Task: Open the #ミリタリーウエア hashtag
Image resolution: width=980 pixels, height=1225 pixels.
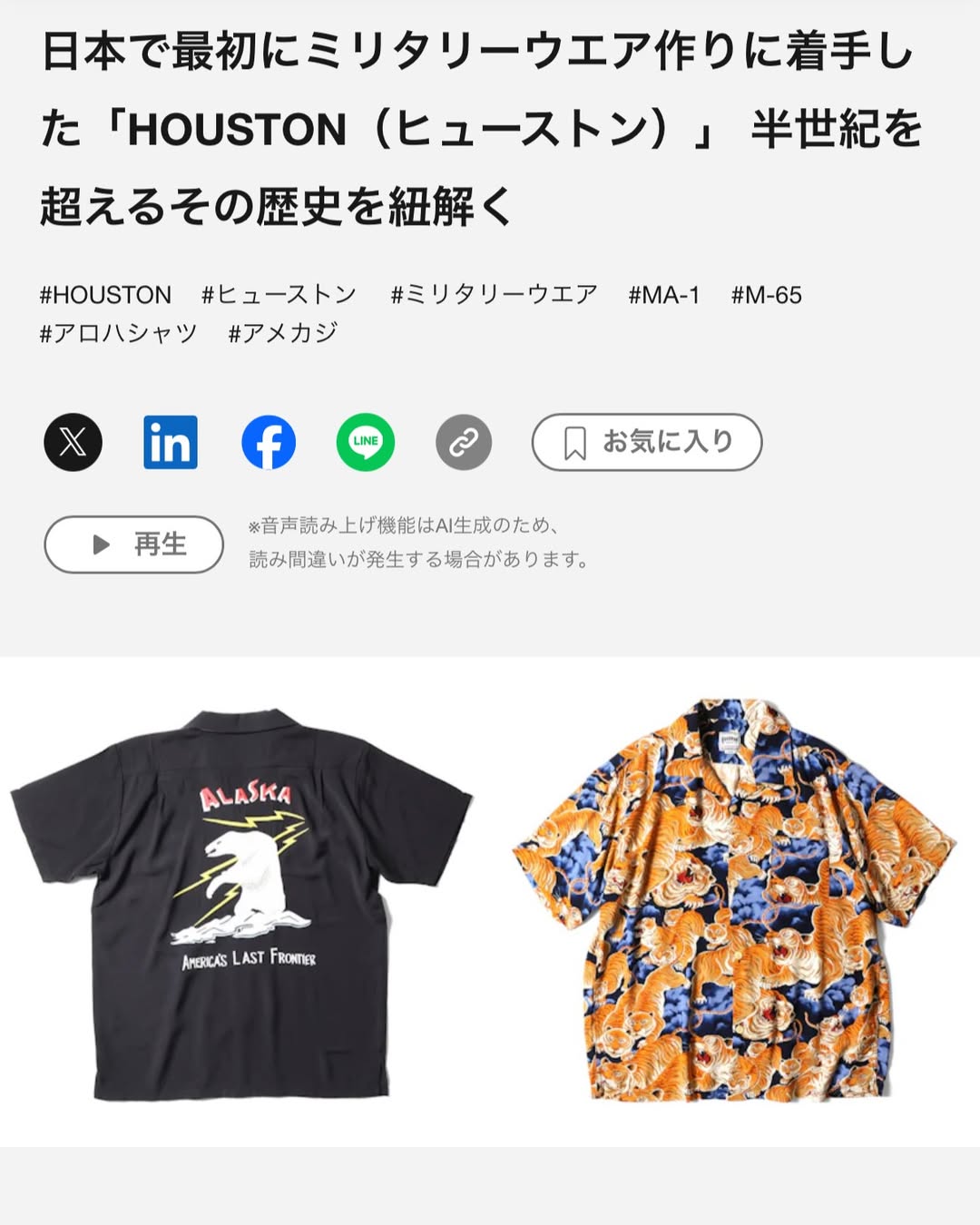Action: [494, 295]
